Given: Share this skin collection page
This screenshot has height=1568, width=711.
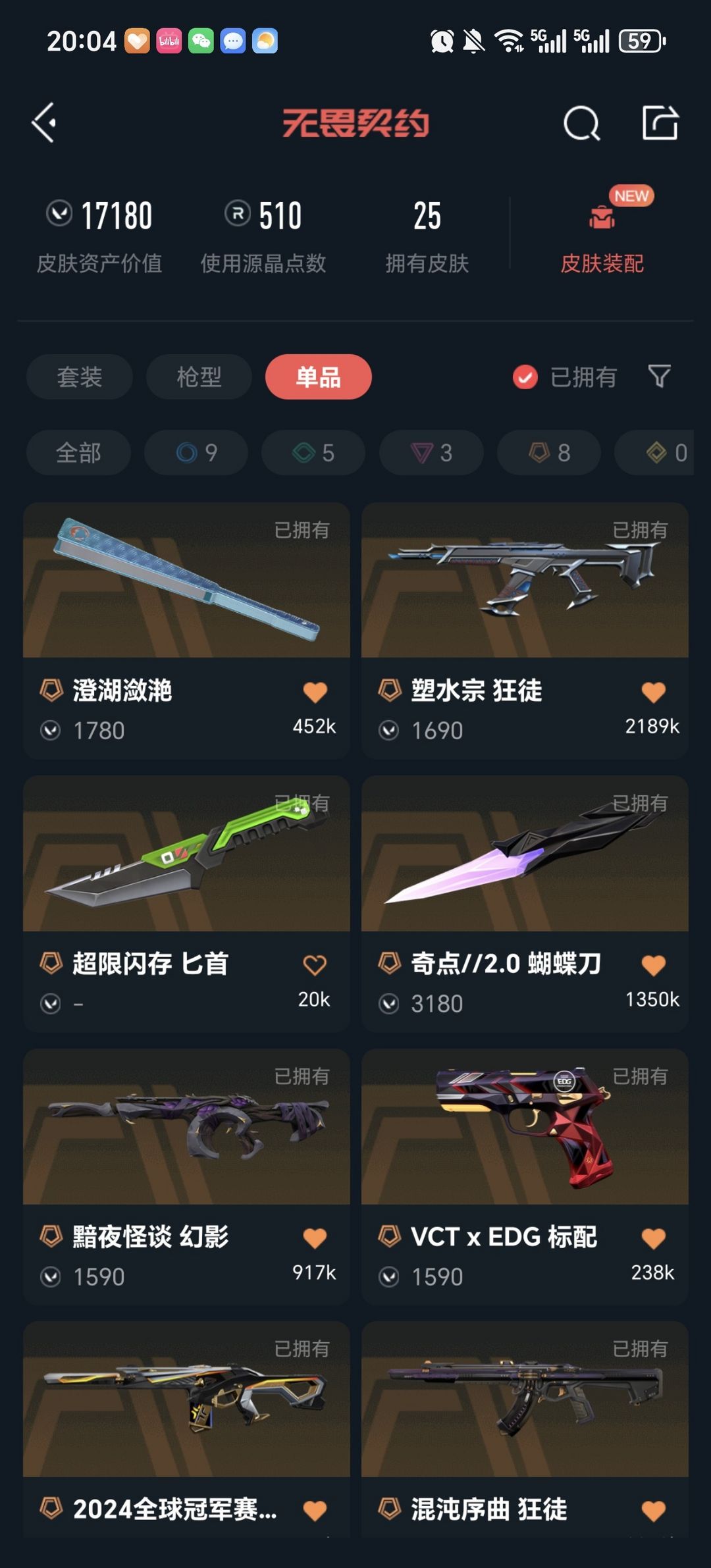Looking at the screenshot, I should (660, 123).
